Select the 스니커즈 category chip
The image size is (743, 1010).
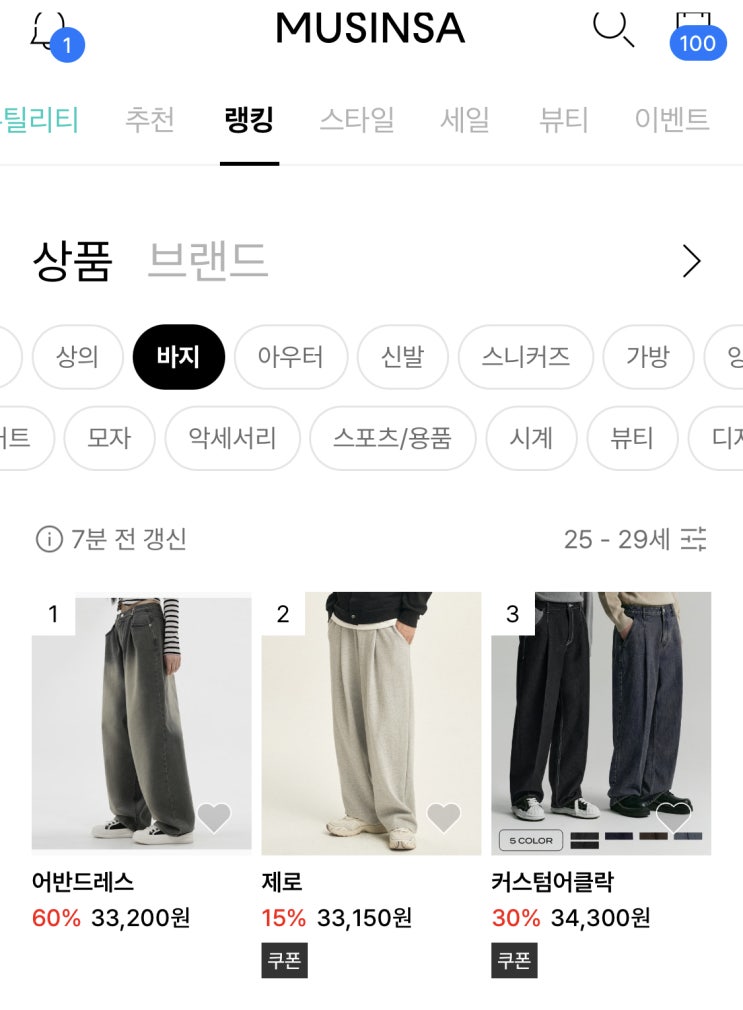[525, 357]
